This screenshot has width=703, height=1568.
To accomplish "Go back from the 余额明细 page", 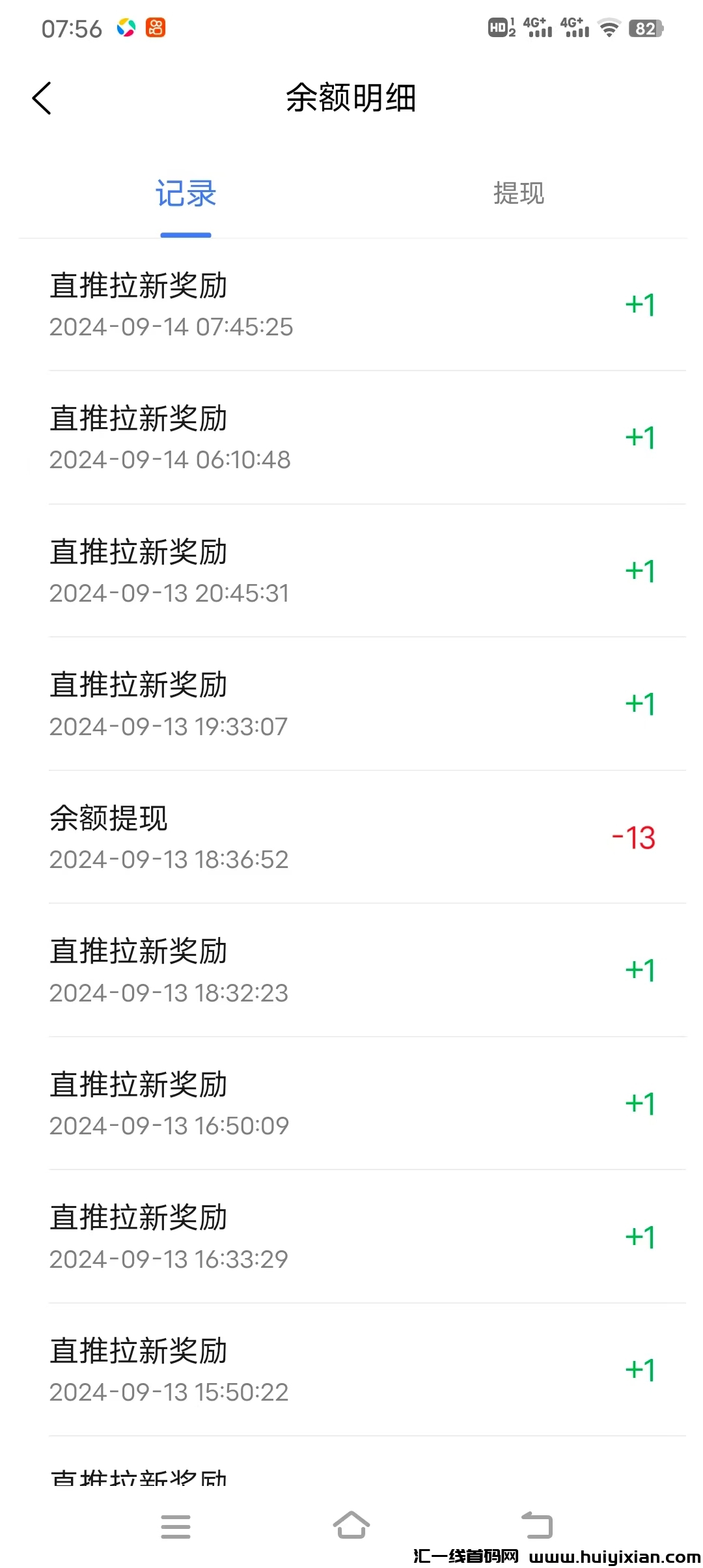I will pos(42,98).
